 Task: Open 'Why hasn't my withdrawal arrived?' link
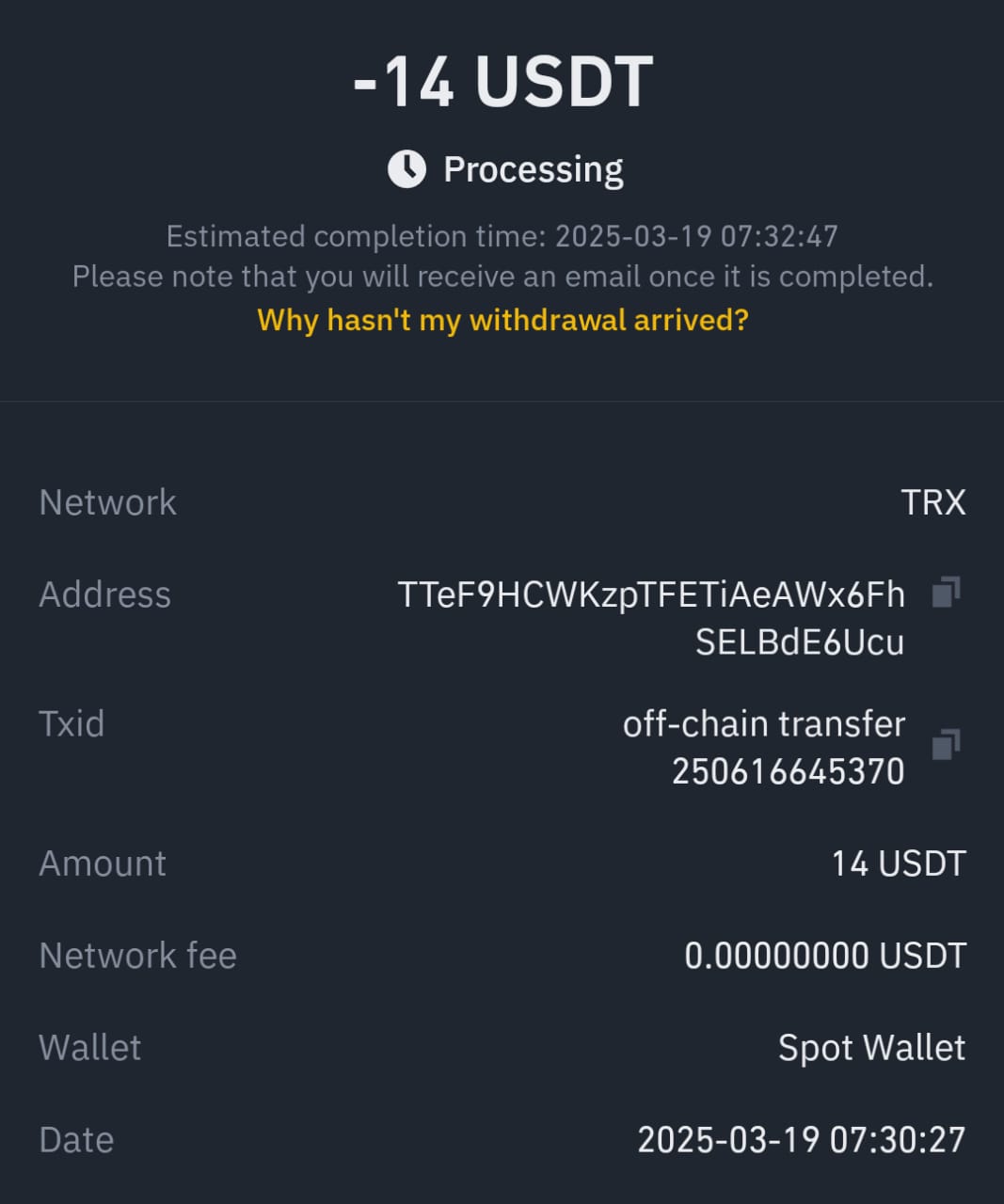point(502,321)
